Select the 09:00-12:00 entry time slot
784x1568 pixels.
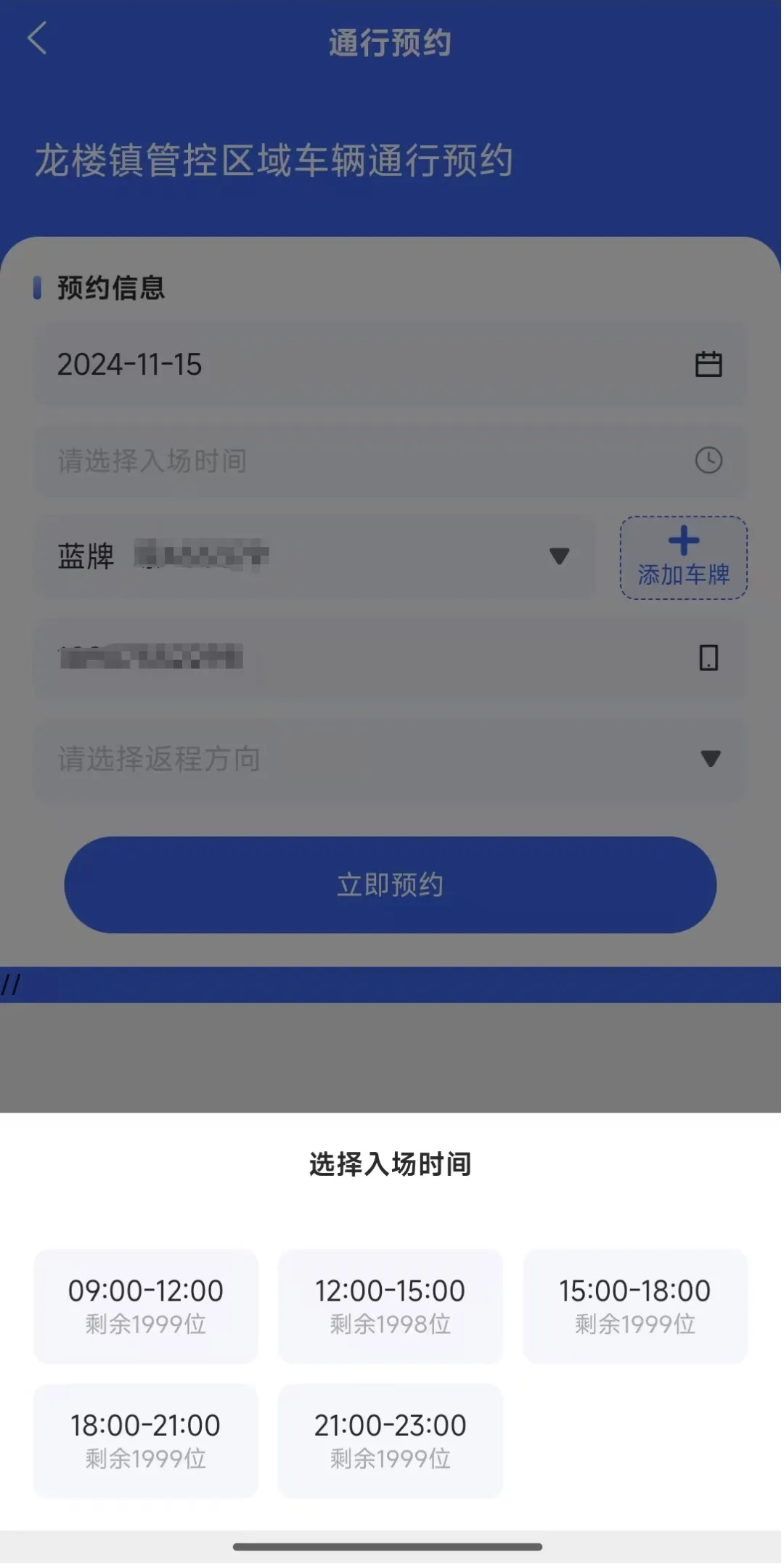(x=145, y=1305)
